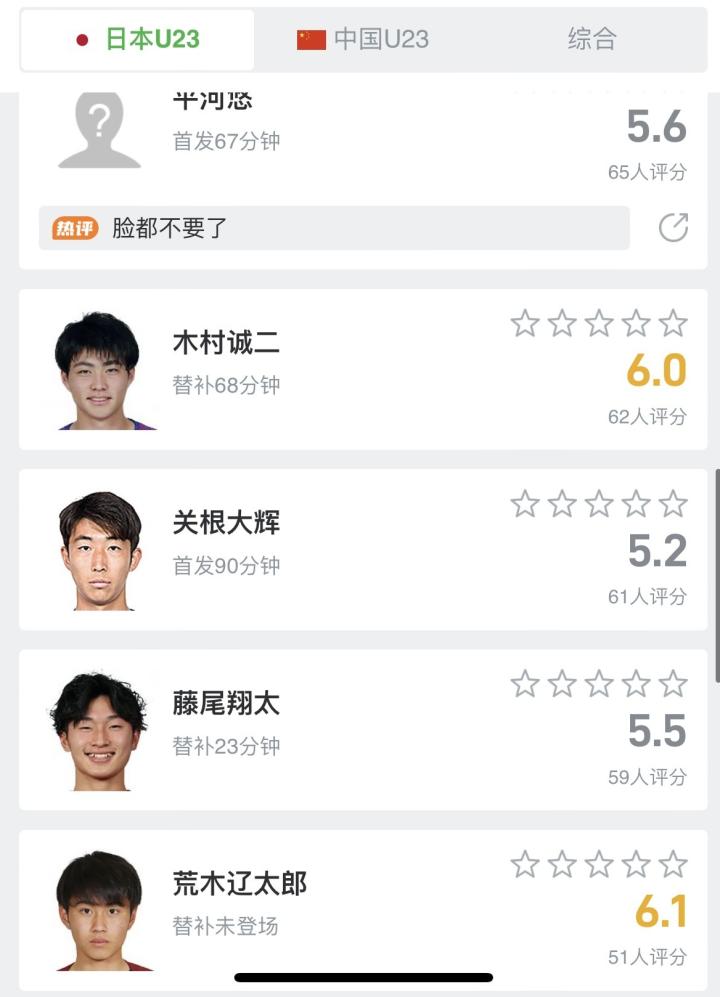Screen dimensions: 720x997
Task: Rate 木村诚二 five stars
Action: [673, 323]
